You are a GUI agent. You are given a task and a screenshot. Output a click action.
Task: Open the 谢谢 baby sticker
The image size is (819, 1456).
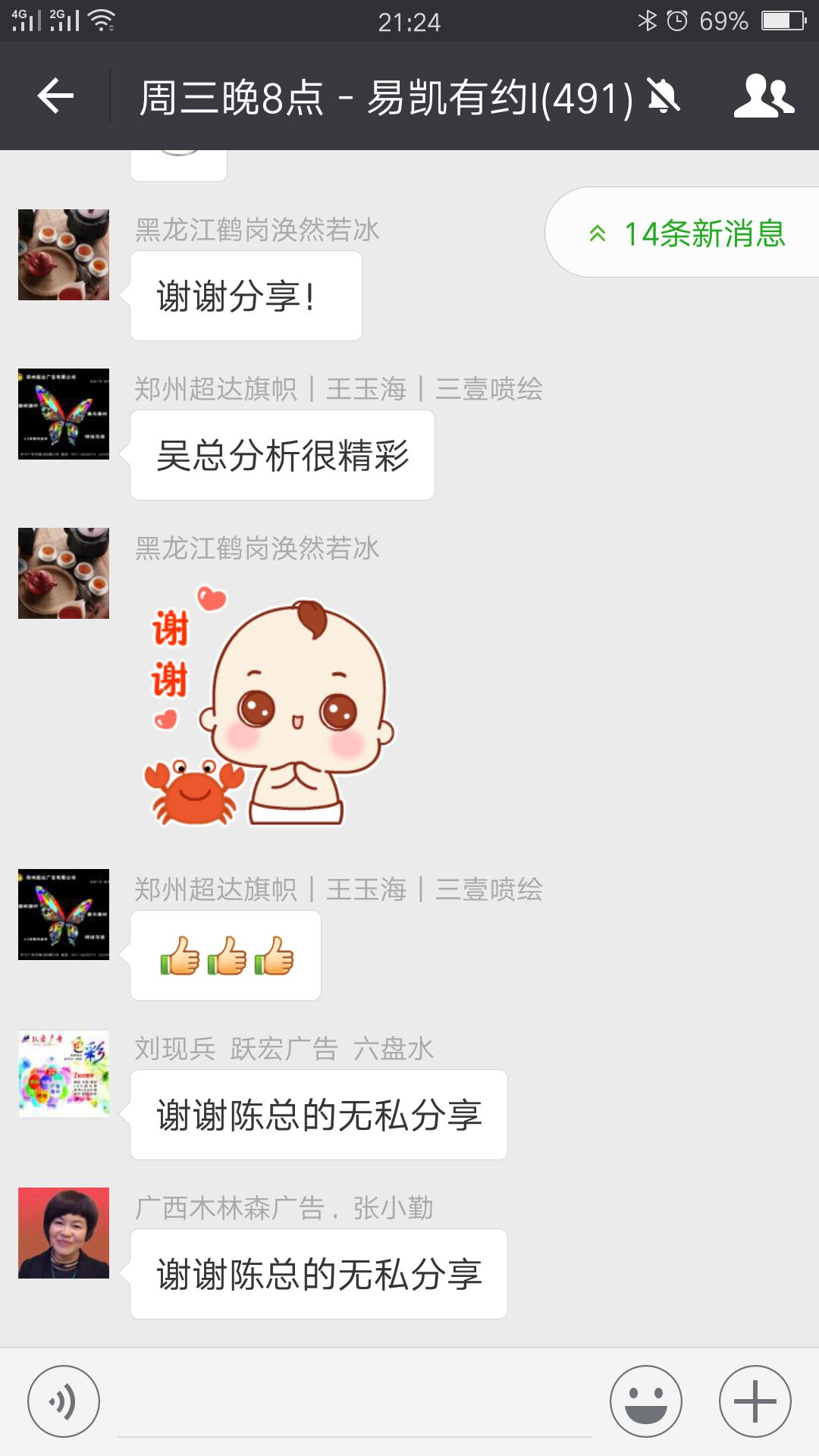[269, 707]
